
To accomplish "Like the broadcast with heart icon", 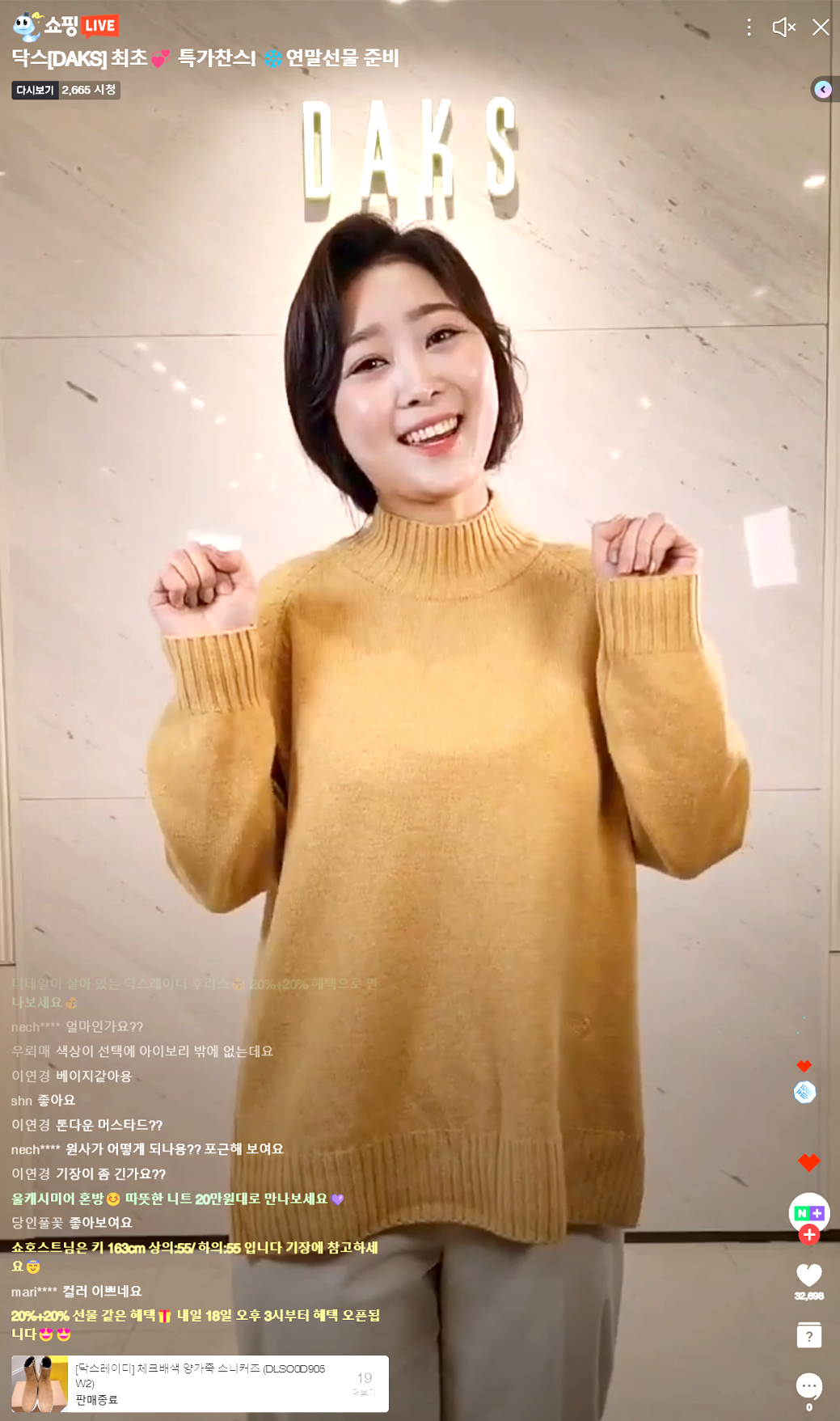I will pyautogui.click(x=808, y=1275).
